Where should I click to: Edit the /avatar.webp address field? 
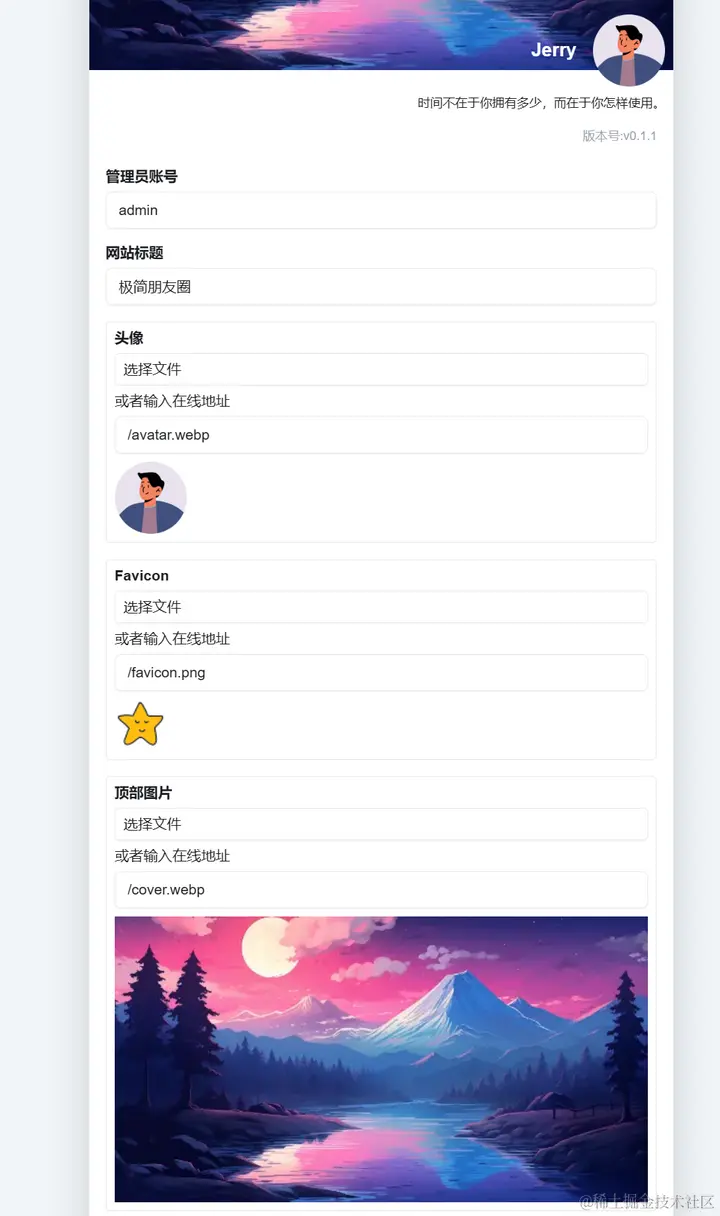[x=380, y=435]
